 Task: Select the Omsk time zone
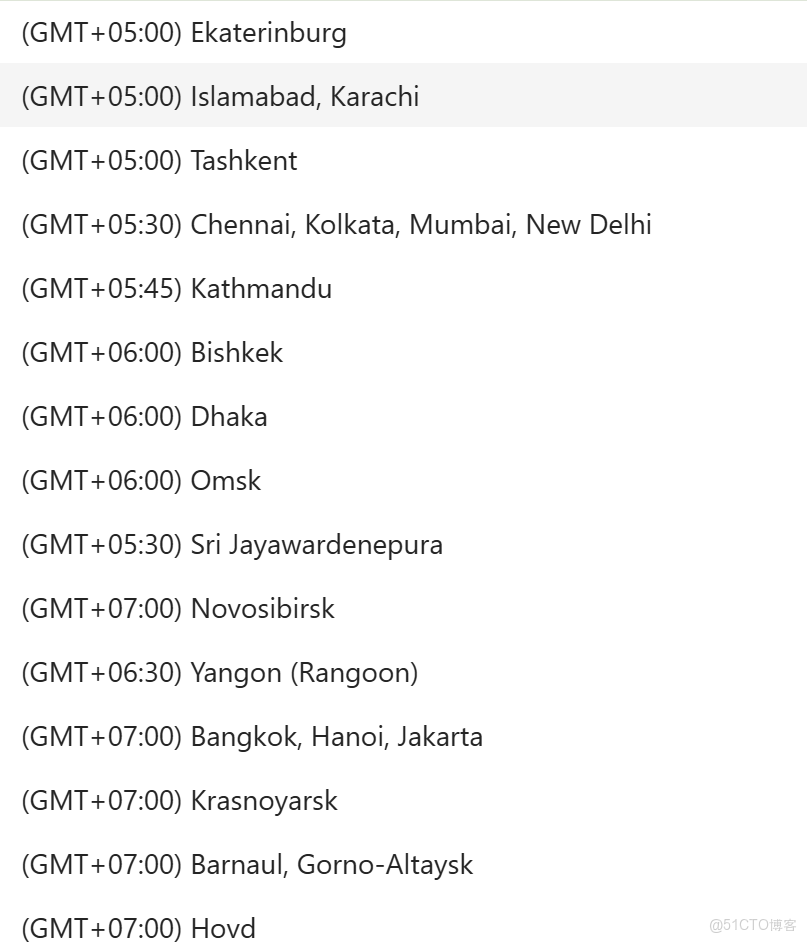click(141, 481)
